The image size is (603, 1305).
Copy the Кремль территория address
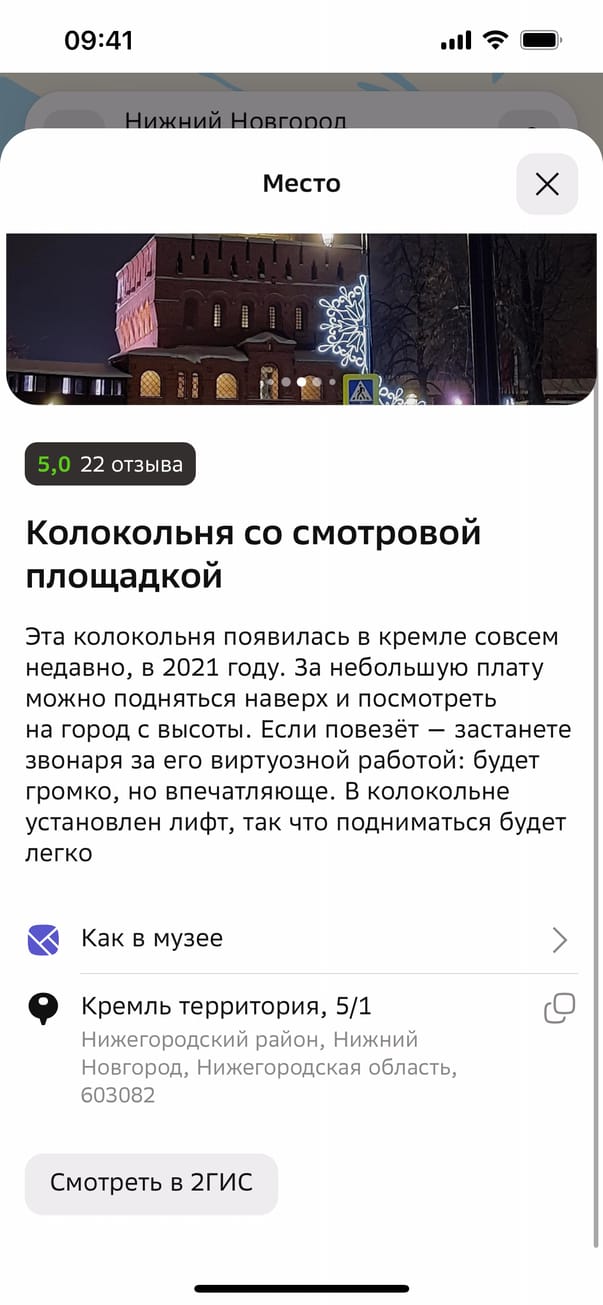[559, 1008]
